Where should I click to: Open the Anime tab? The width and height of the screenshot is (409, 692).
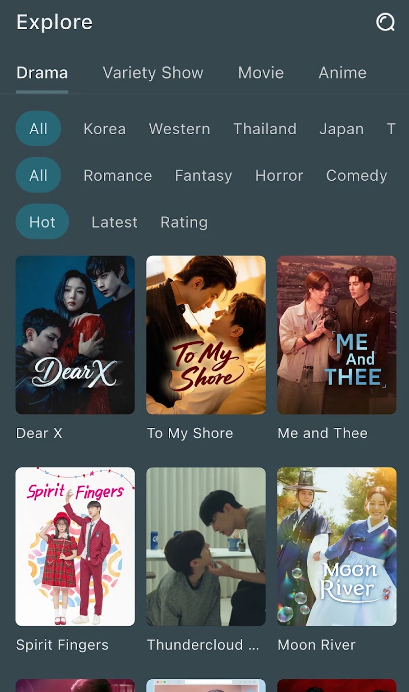(342, 73)
